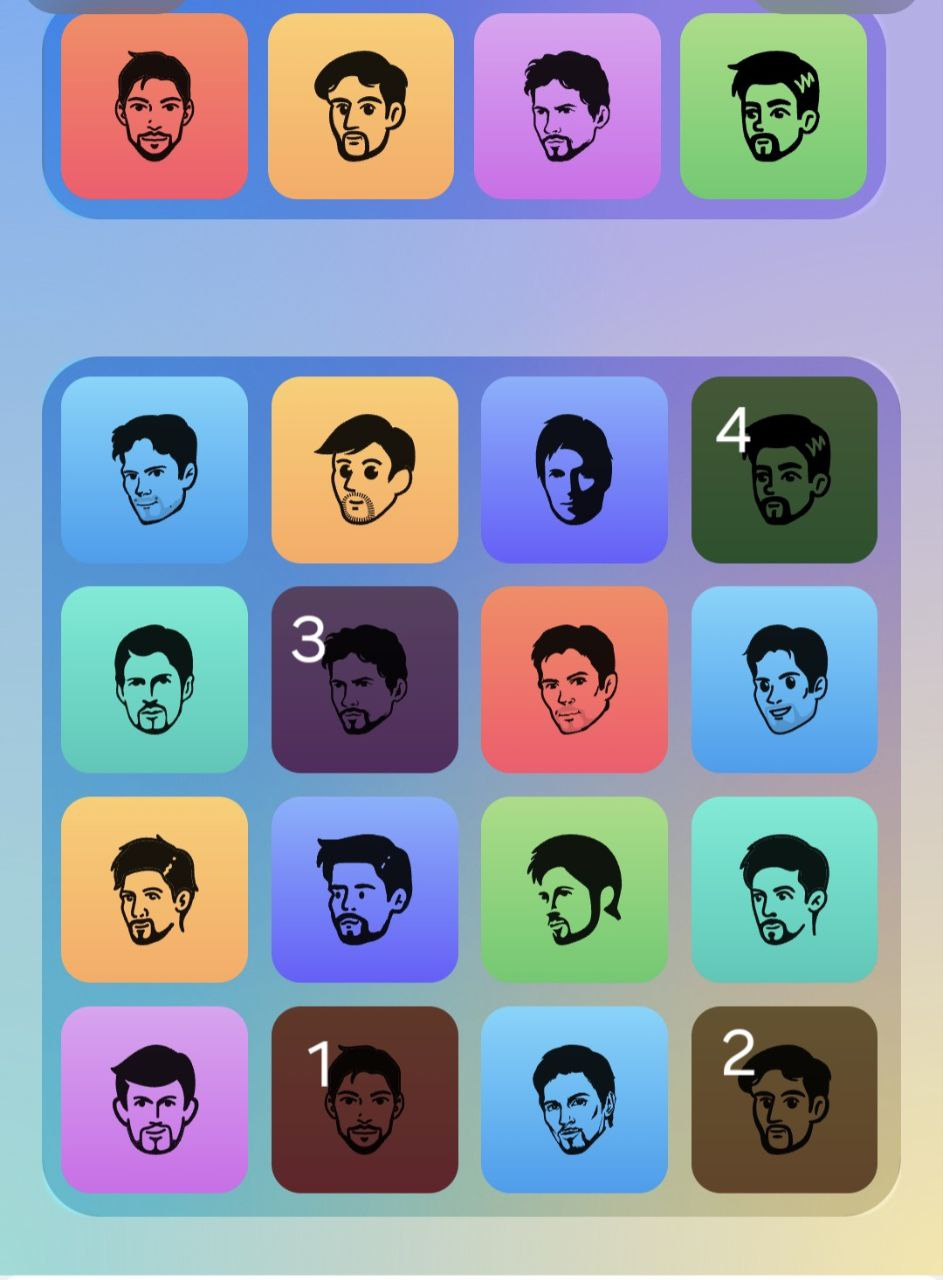Screen dimensions: 943x1280
Task: Select the light blue tile with pointed goatee face
Action: pos(574,1099)
